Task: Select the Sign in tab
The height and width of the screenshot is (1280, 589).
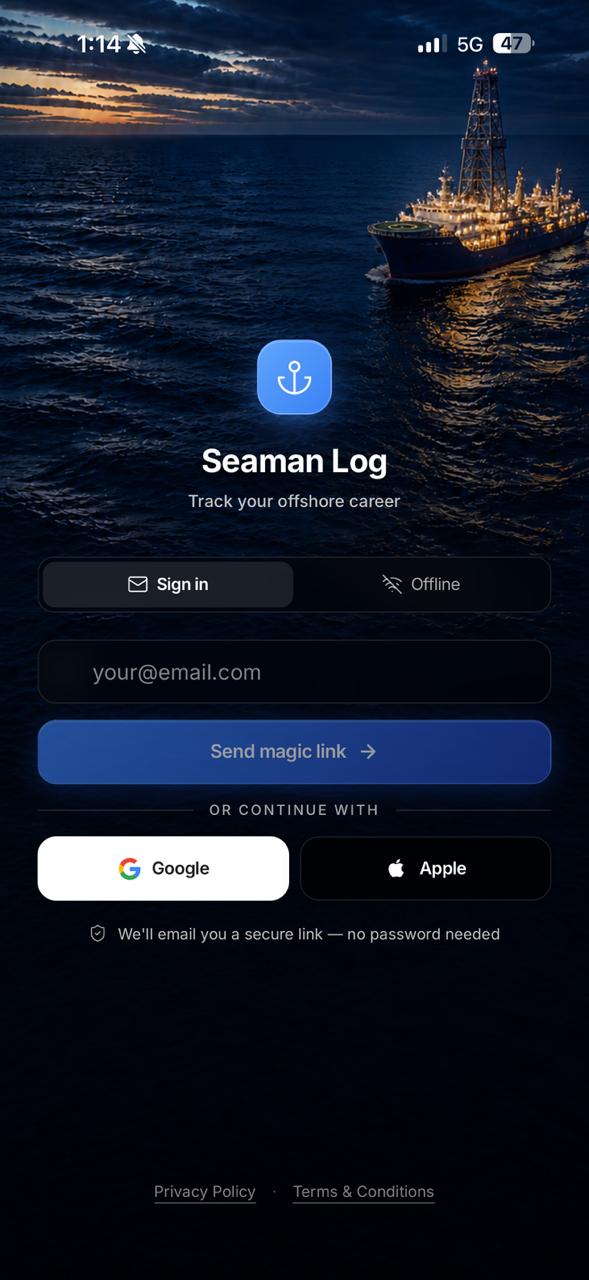Action: point(168,584)
